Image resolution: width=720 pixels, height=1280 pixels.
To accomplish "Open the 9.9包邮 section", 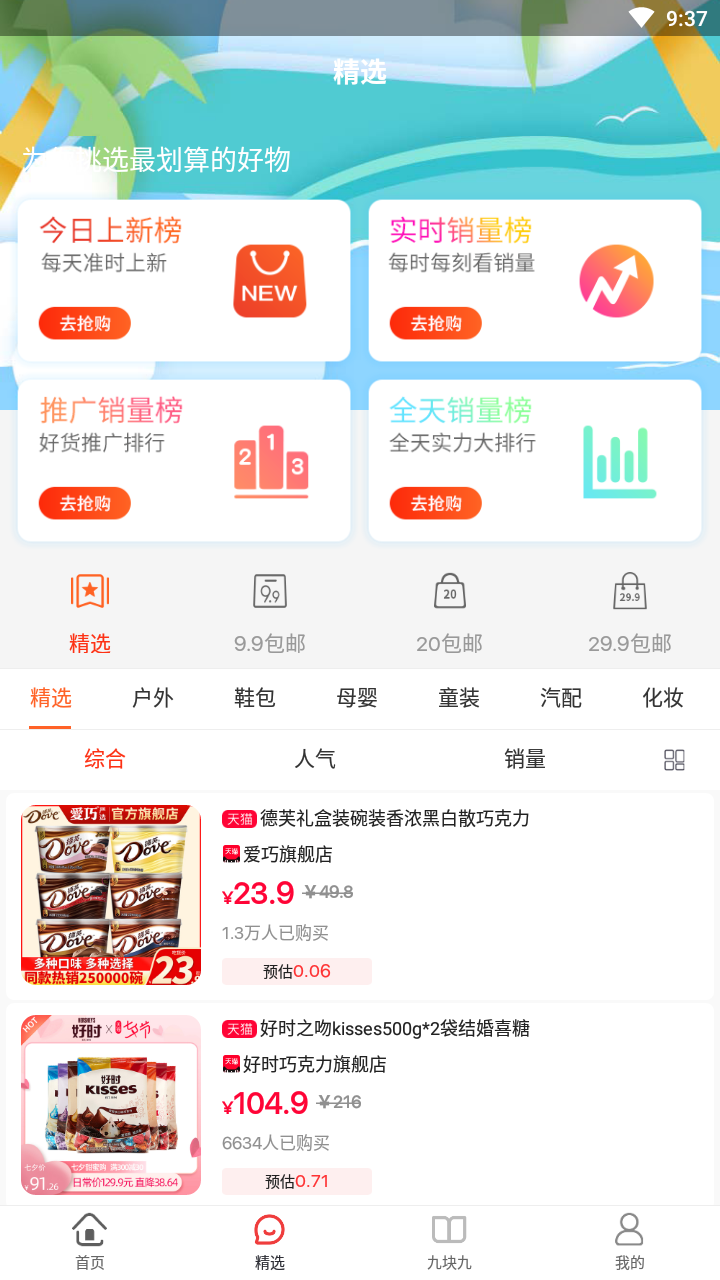I will [x=270, y=613].
